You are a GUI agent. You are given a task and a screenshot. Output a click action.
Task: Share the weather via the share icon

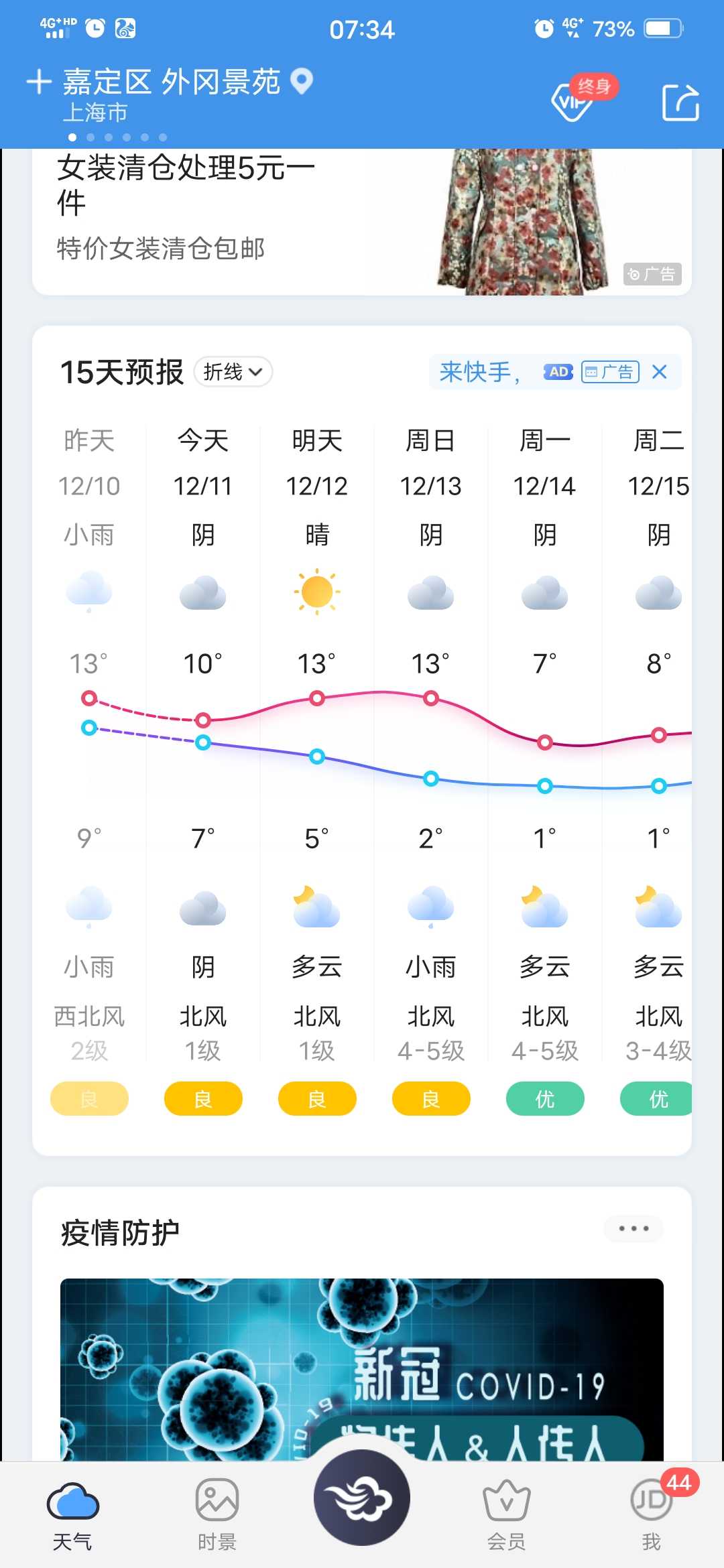680,103
